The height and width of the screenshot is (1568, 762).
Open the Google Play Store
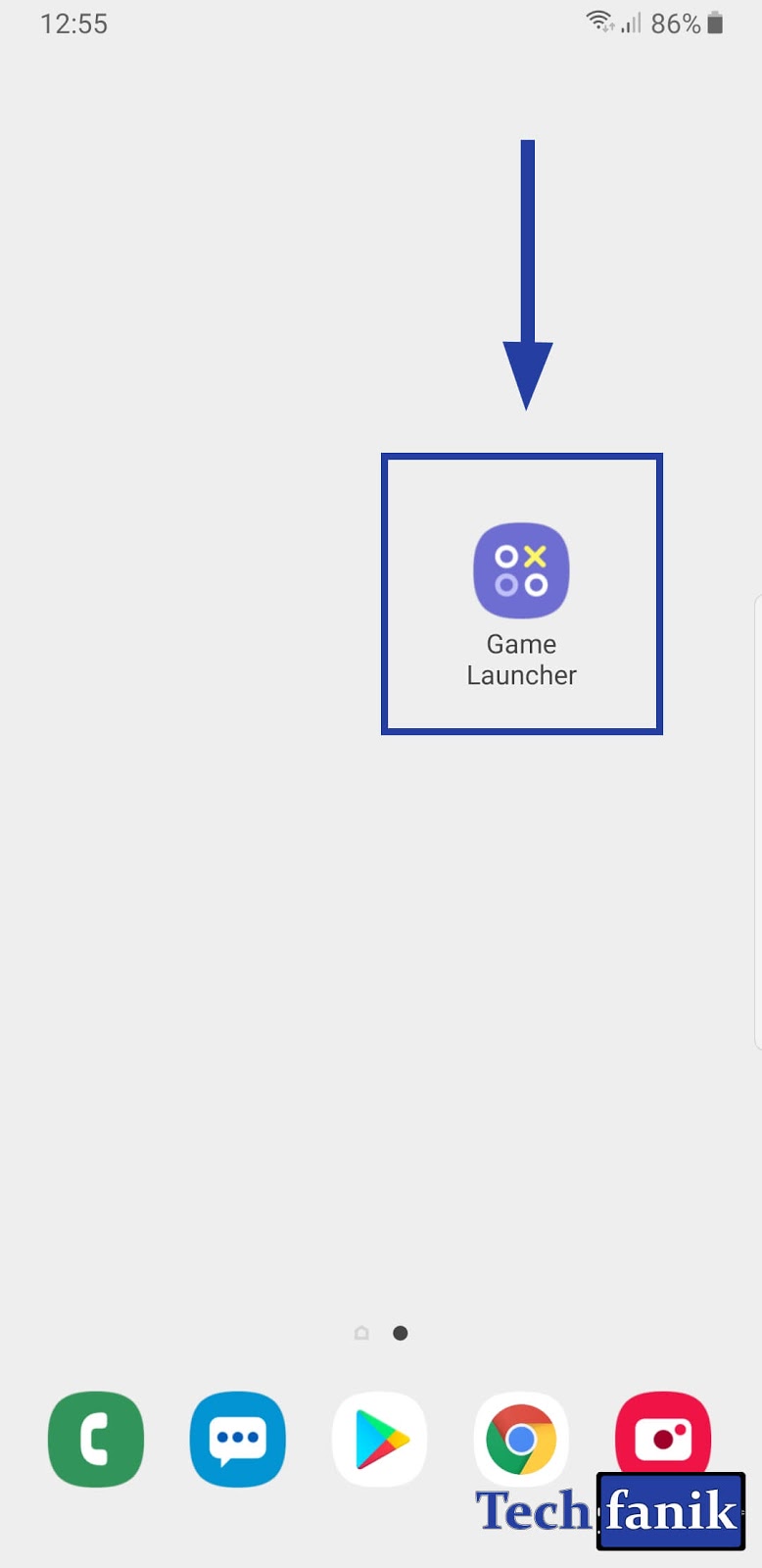click(379, 1439)
